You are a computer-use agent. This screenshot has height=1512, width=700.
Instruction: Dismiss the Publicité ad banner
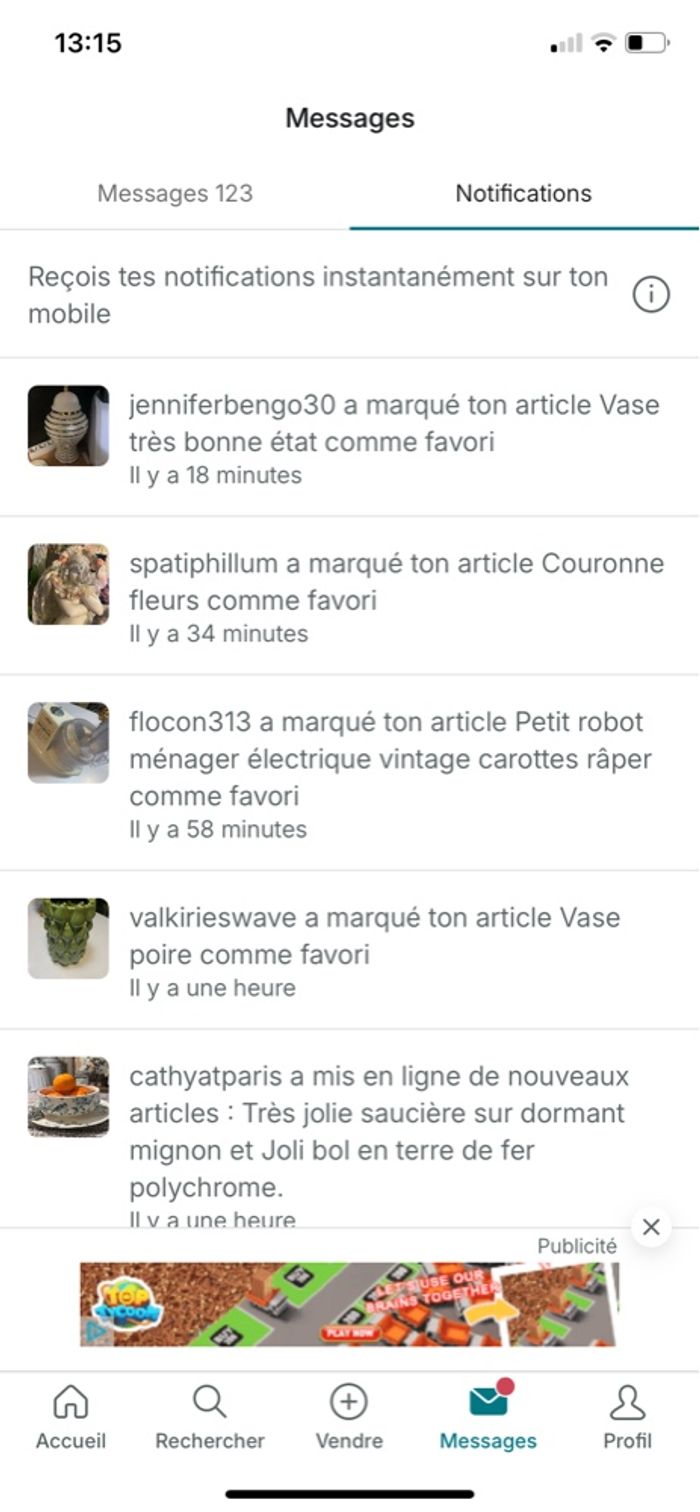(x=651, y=1227)
